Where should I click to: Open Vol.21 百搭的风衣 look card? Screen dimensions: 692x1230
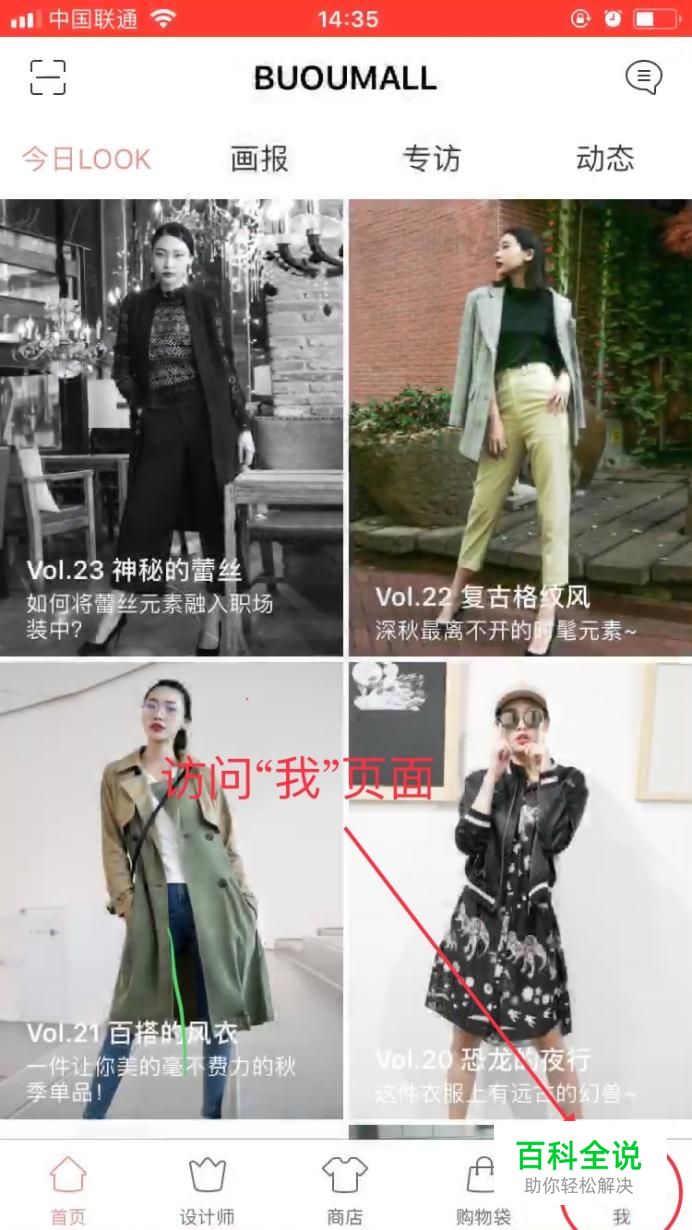(x=171, y=890)
